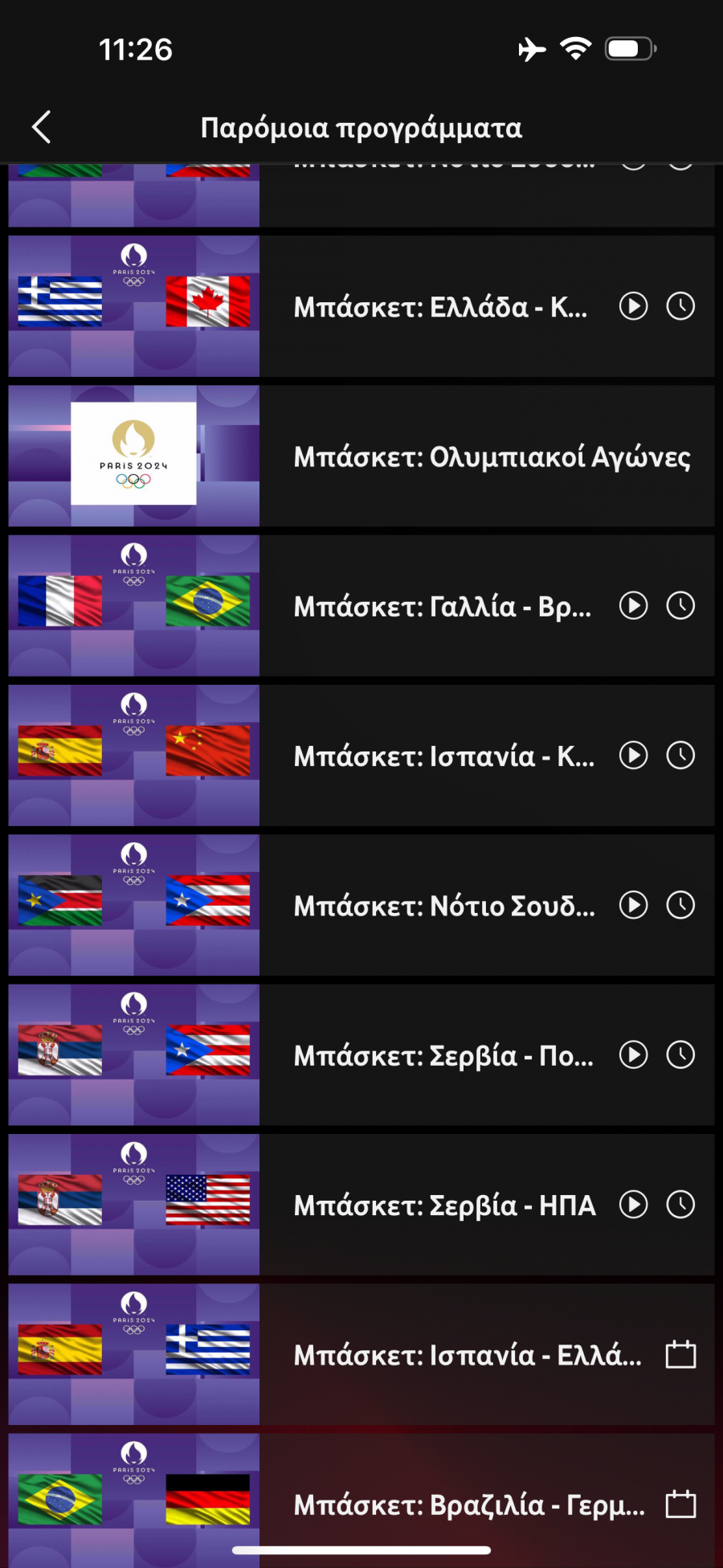Play Μπάσκετ: Ελλάδα - Κ... match
Image resolution: width=723 pixels, height=1568 pixels.
click(633, 306)
